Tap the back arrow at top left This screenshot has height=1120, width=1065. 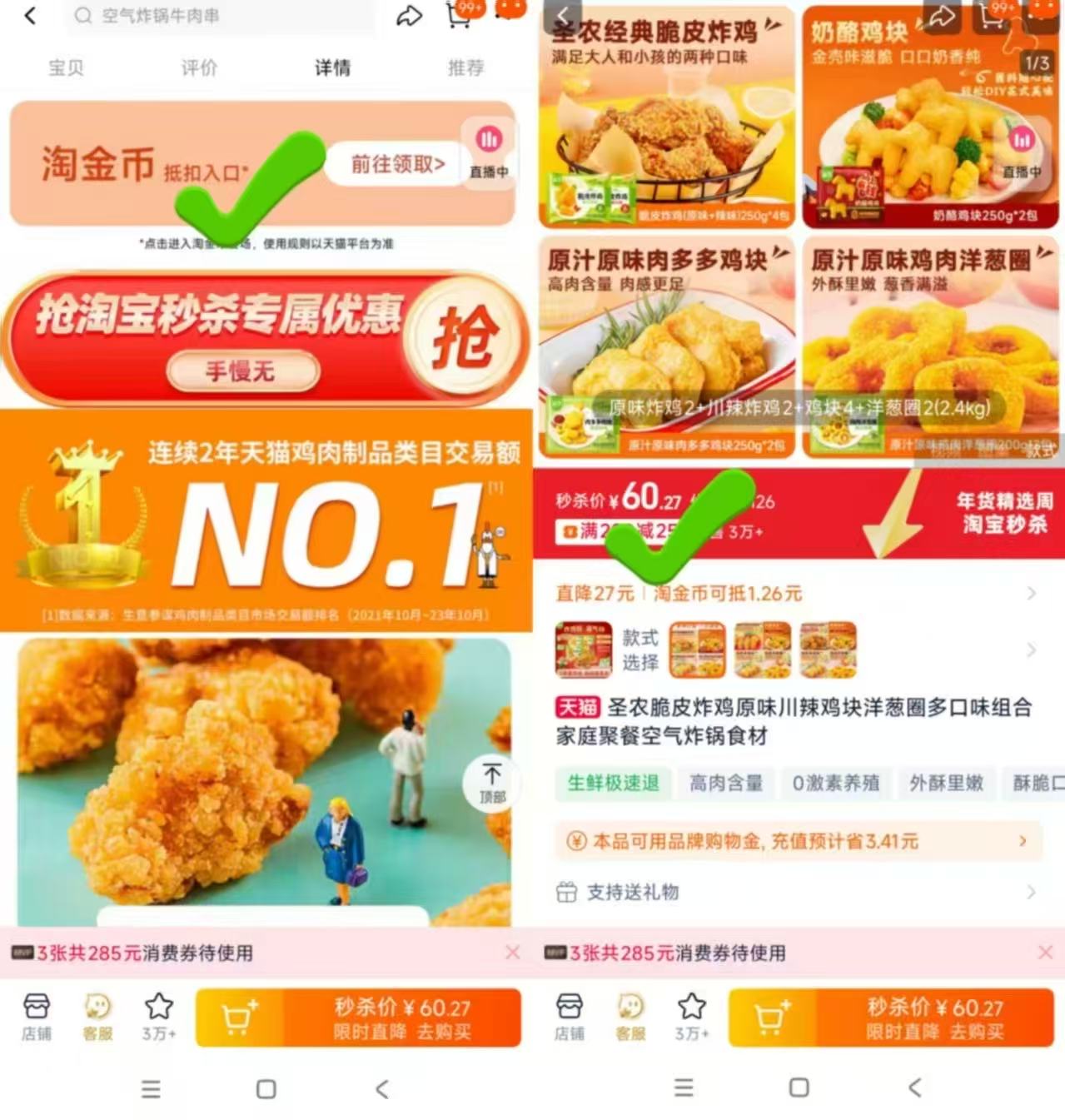(30, 15)
